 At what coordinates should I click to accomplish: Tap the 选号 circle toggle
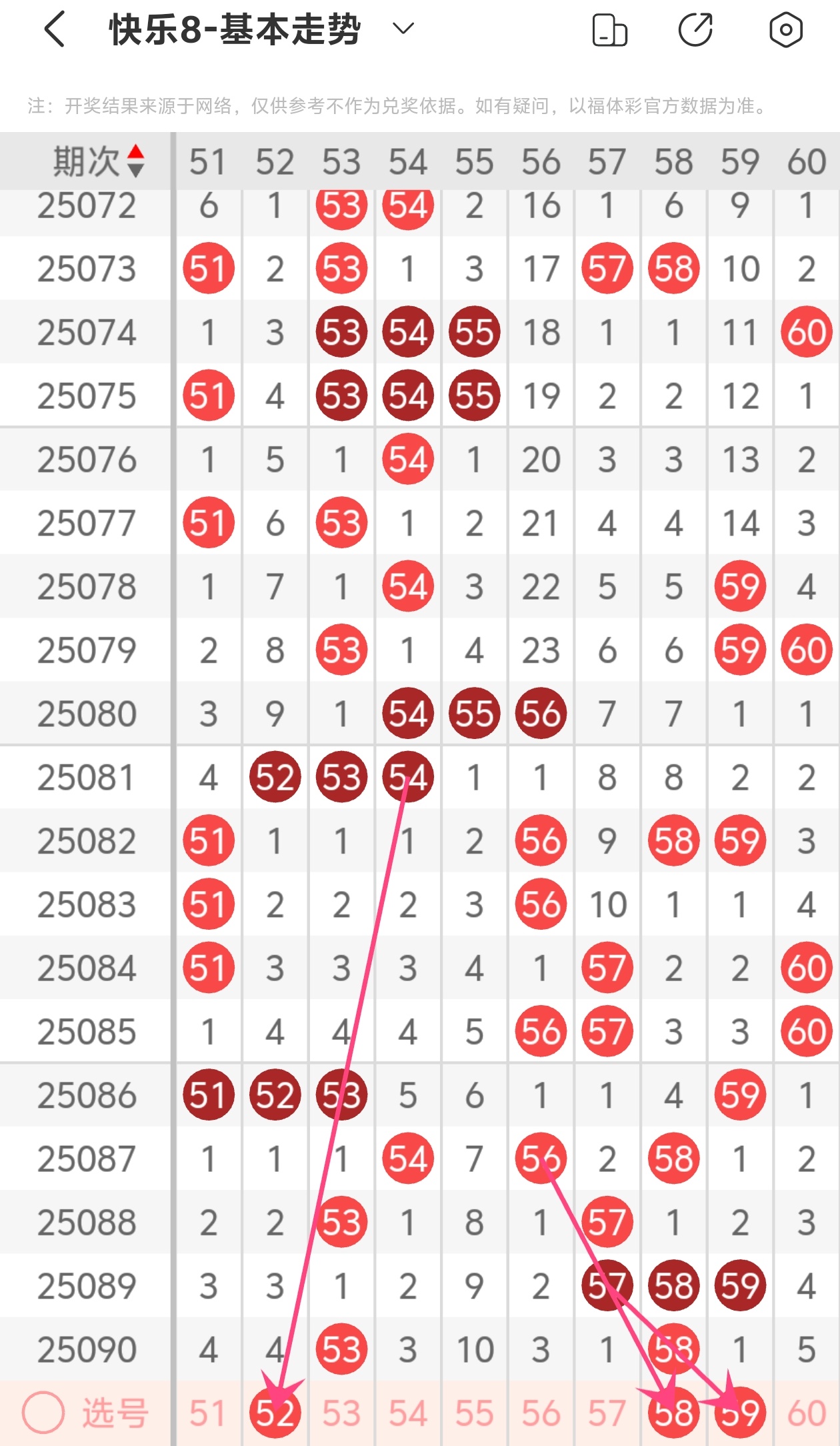click(43, 1413)
